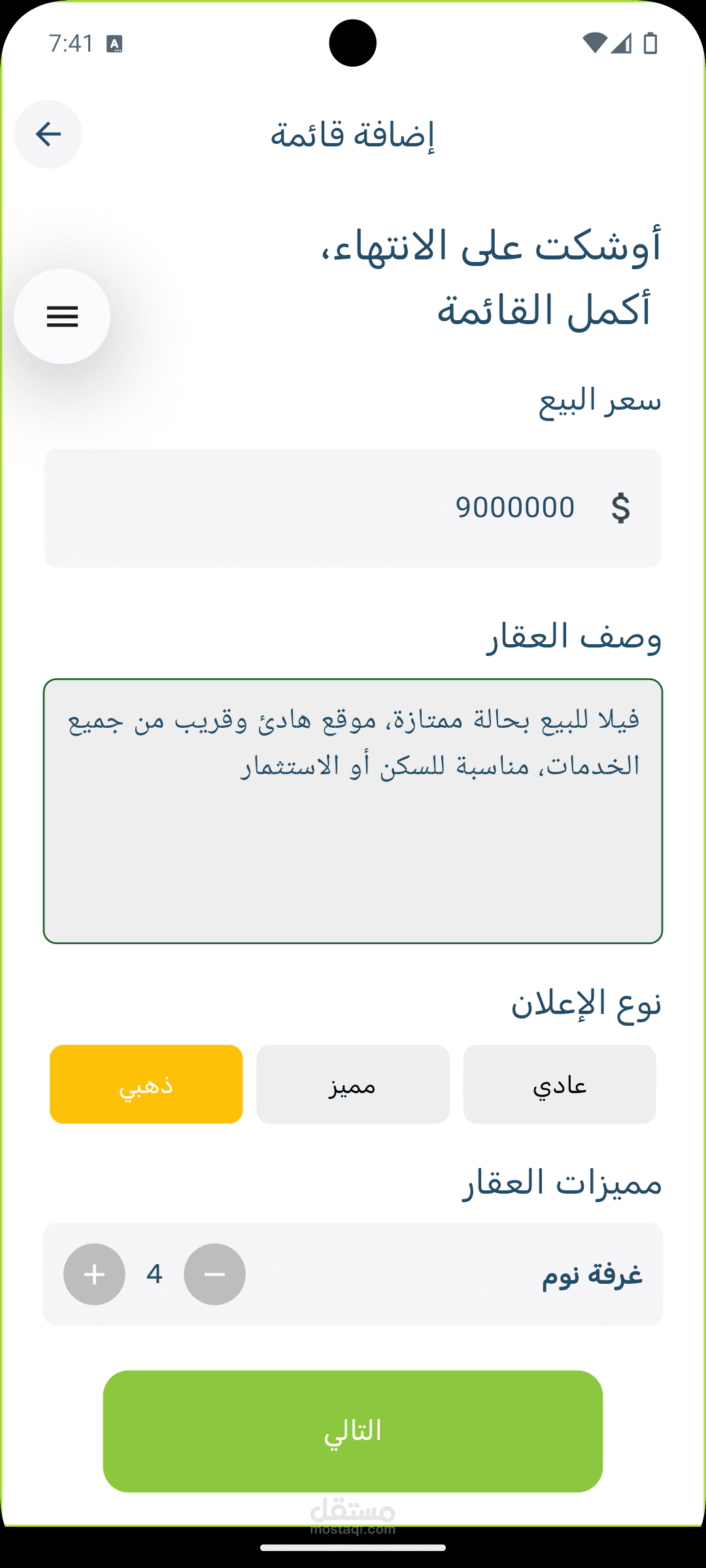Pick the عادي ad type
Screen dimensions: 706x1568
point(560,1085)
